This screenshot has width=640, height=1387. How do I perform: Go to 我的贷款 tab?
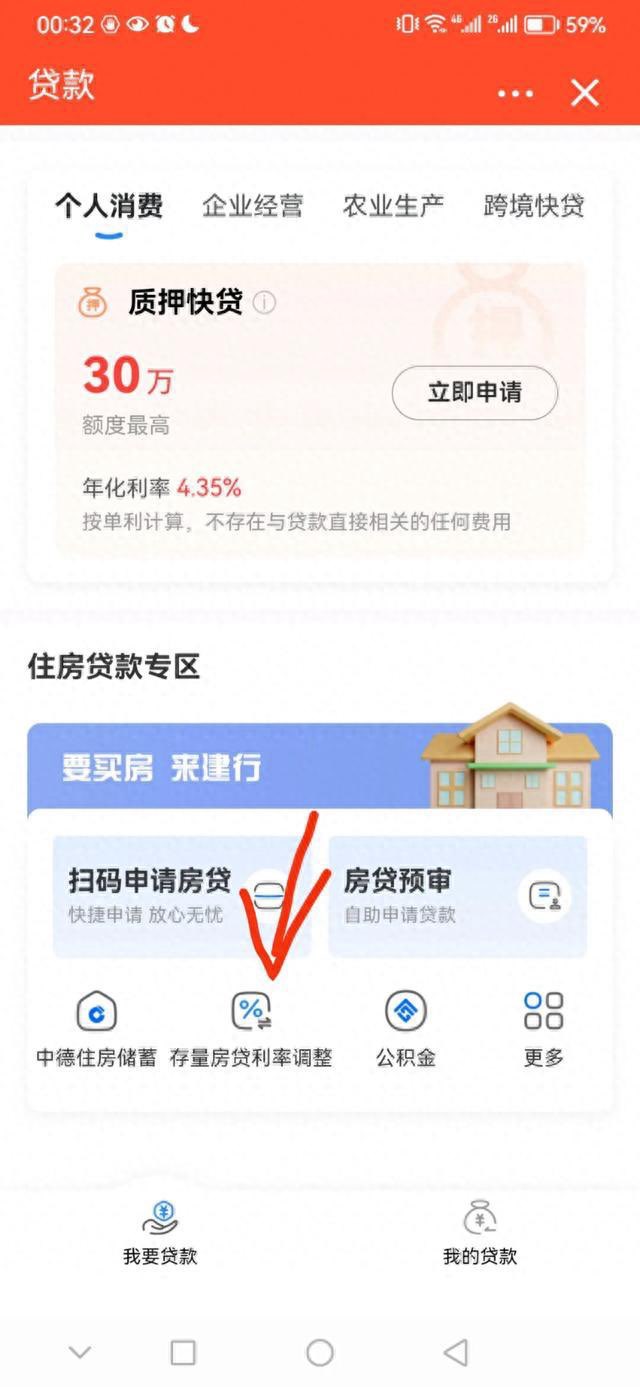pos(480,1233)
